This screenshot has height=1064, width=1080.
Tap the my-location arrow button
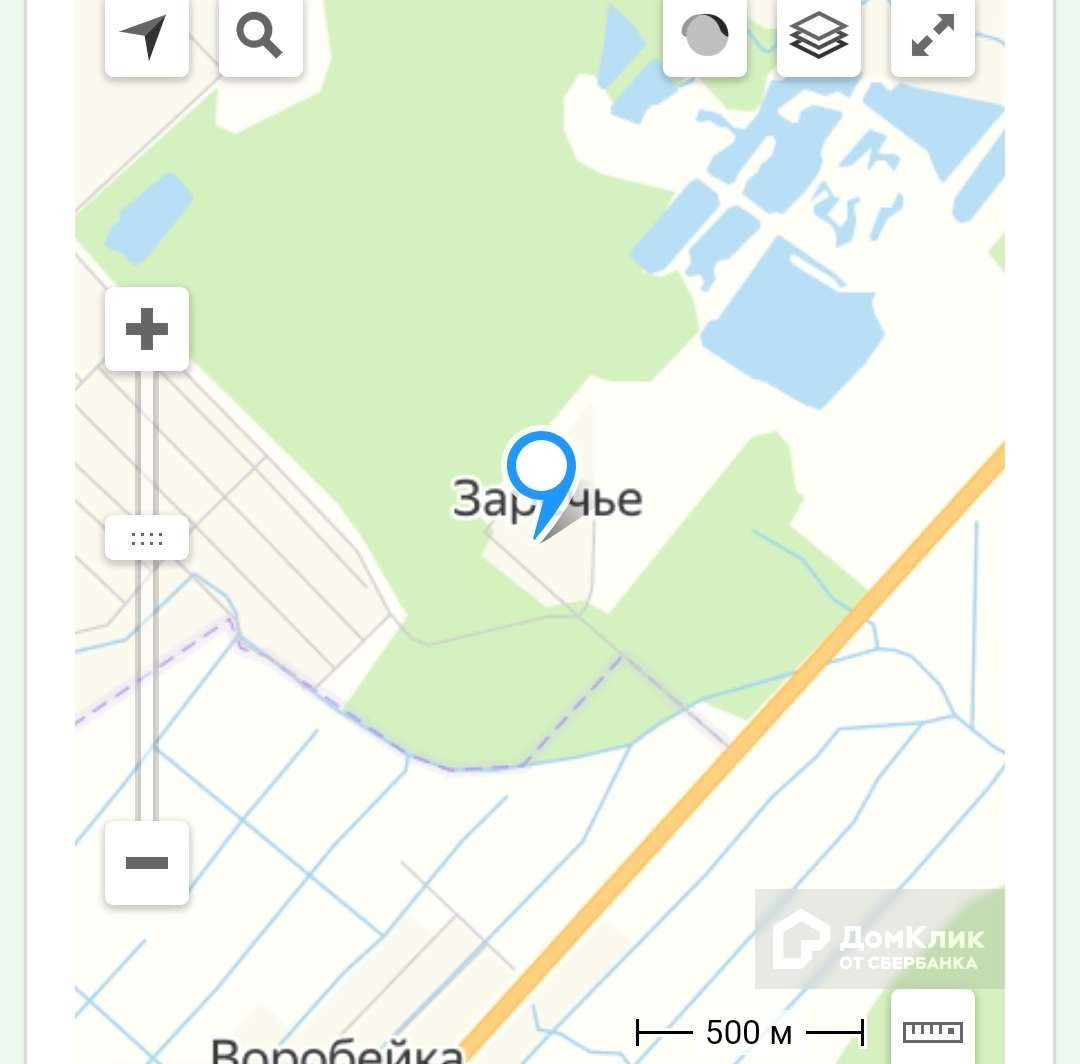146,38
